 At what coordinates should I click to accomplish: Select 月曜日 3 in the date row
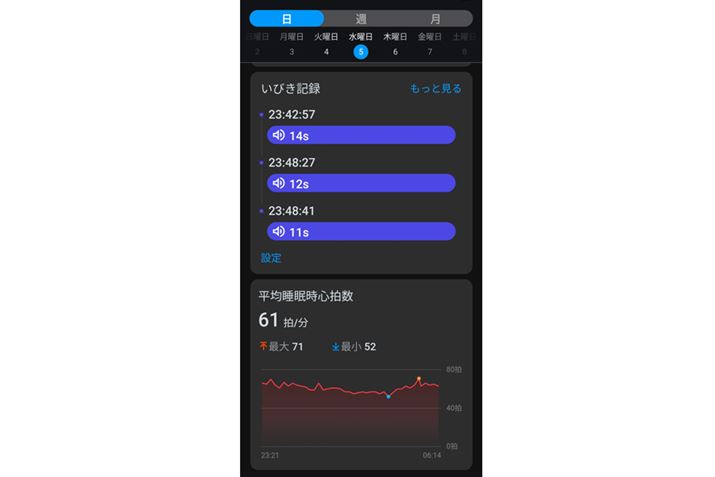tap(291, 44)
